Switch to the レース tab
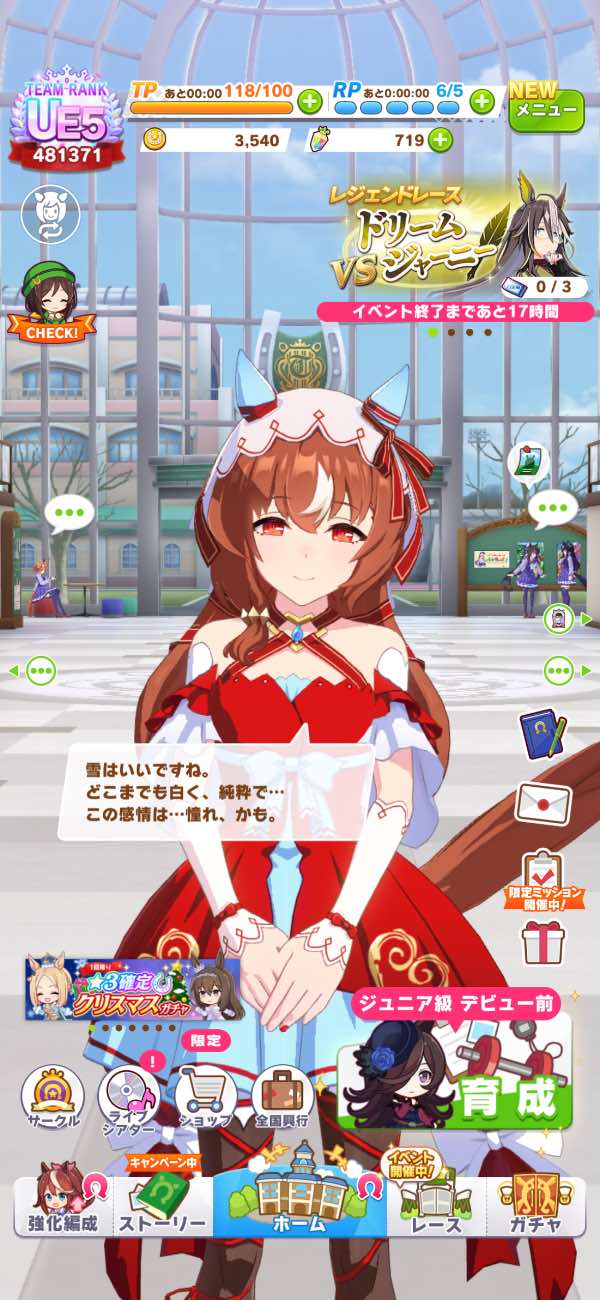 click(436, 1205)
